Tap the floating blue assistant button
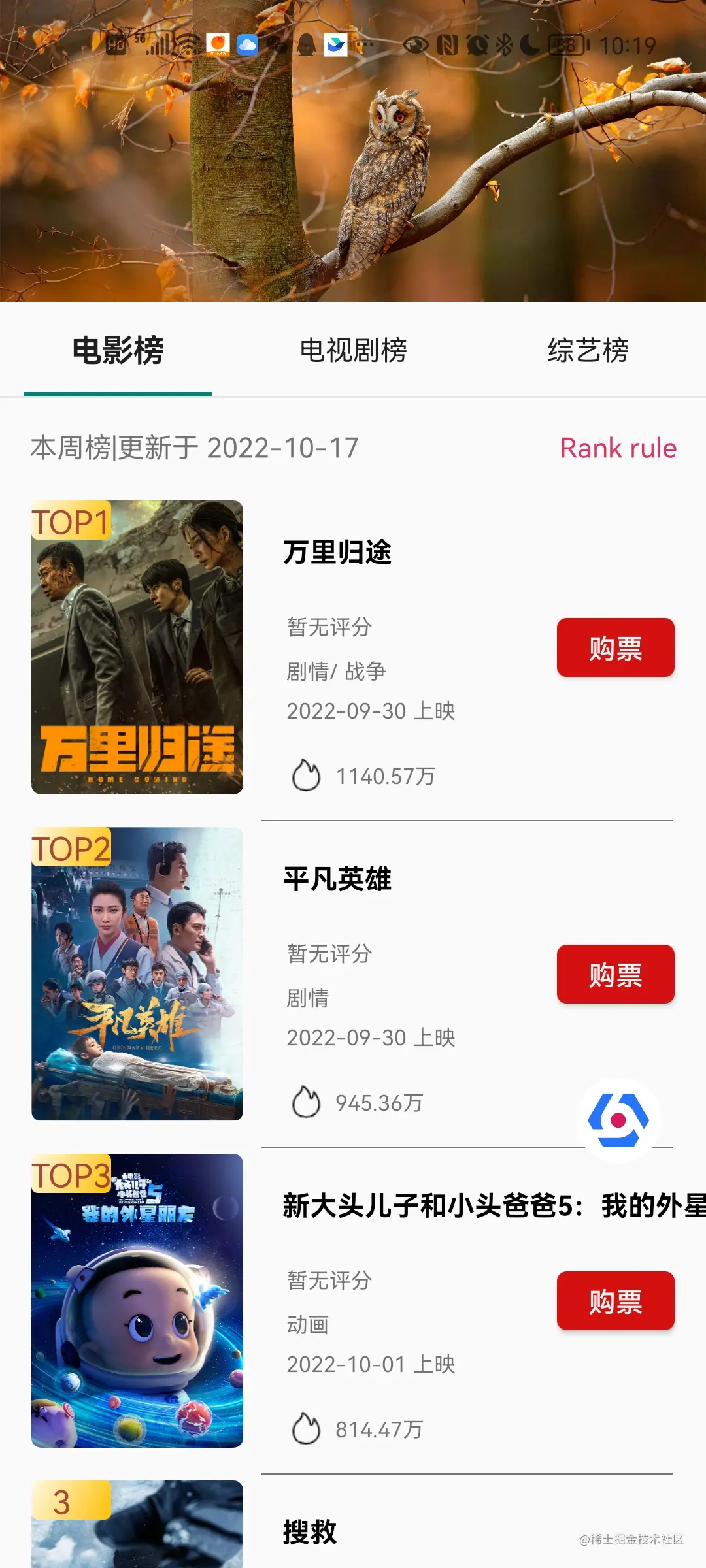Viewport: 706px width, 1568px height. point(618,1120)
